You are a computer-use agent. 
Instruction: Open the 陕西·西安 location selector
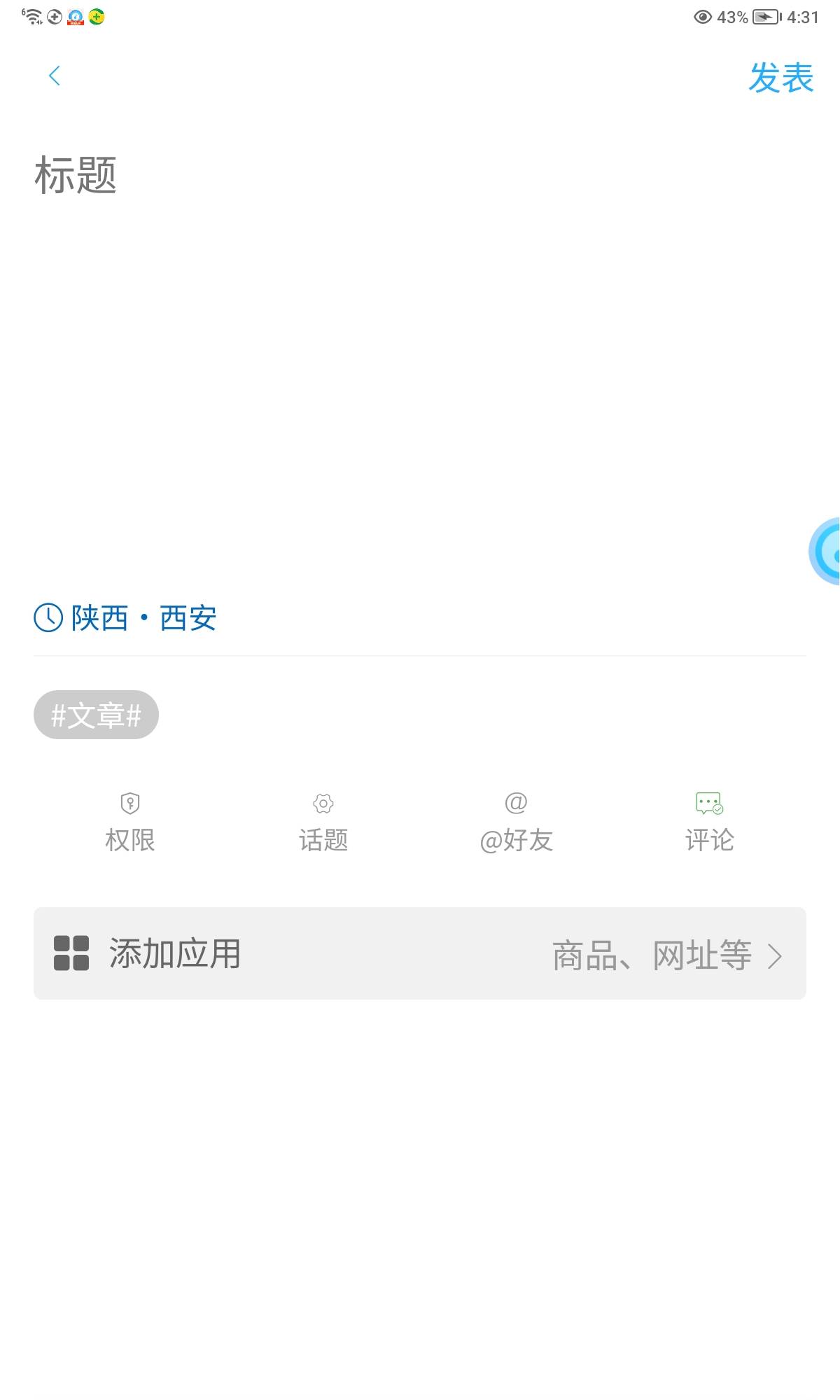[x=126, y=618]
